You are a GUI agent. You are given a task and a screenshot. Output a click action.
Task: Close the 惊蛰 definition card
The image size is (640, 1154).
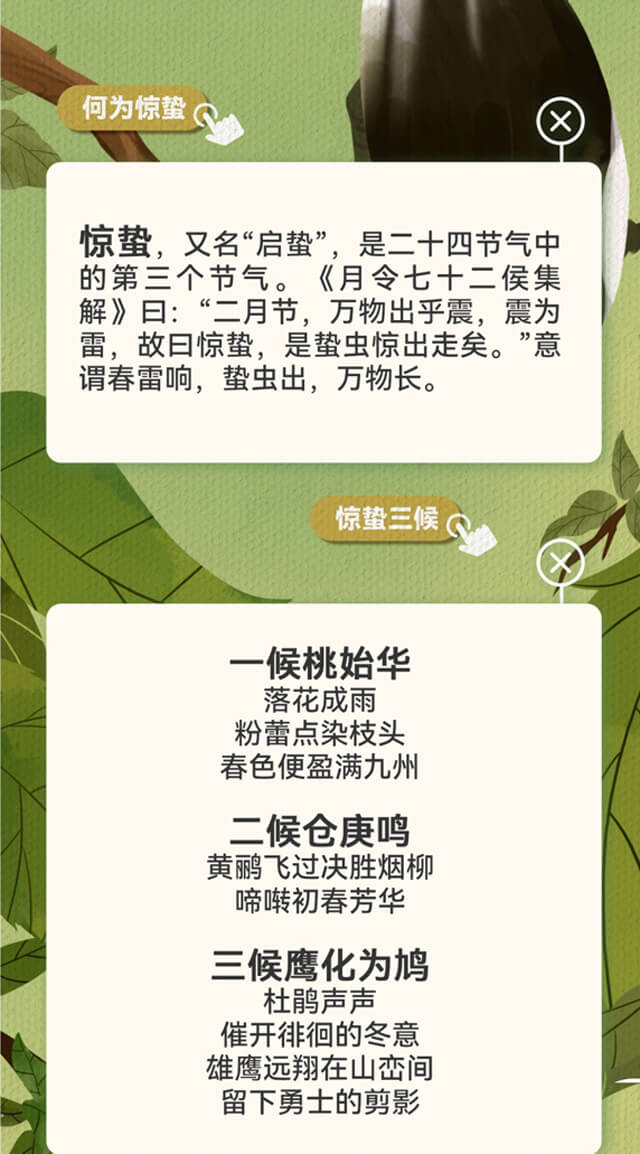(561, 122)
